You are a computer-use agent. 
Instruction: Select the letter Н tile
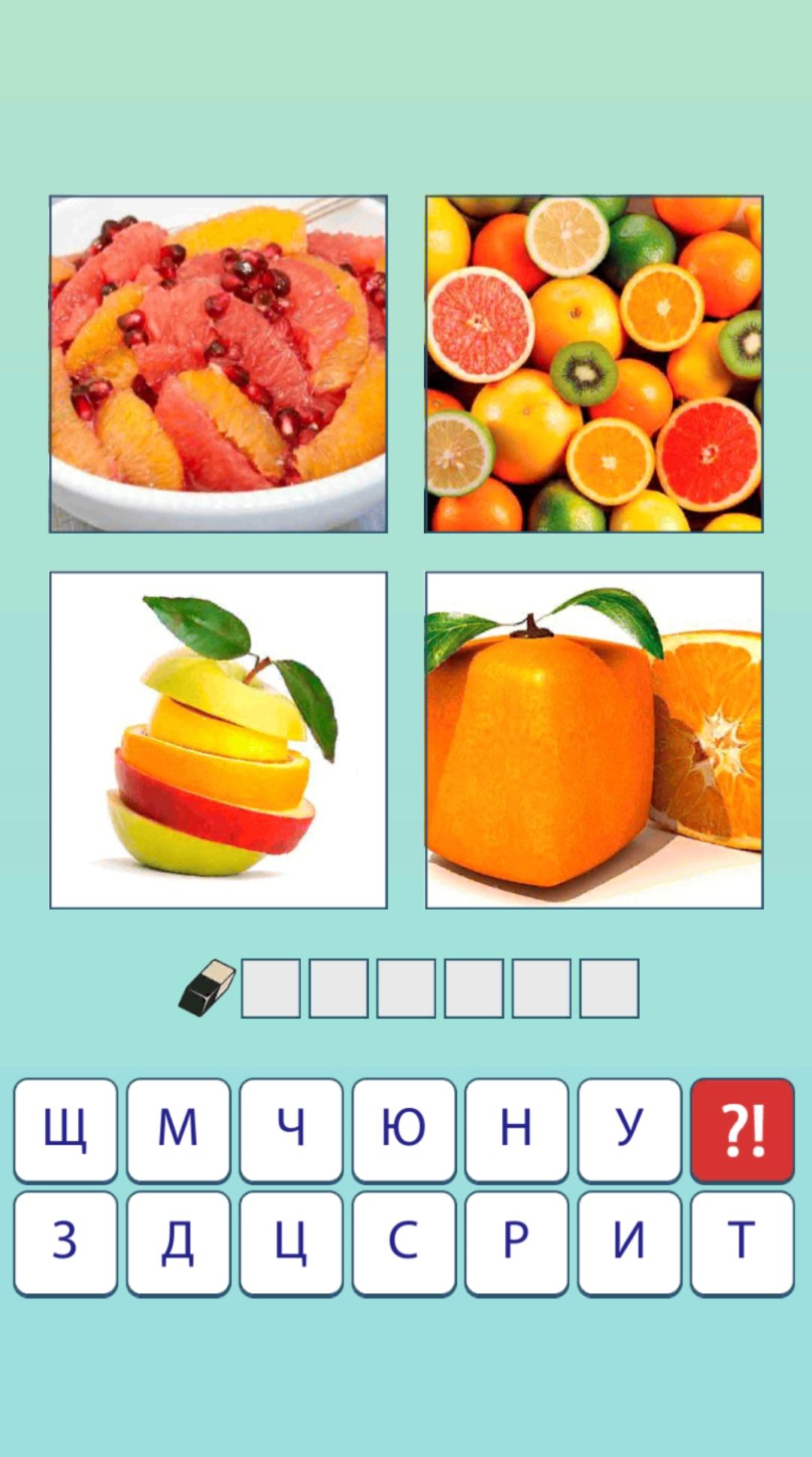coord(517,1130)
